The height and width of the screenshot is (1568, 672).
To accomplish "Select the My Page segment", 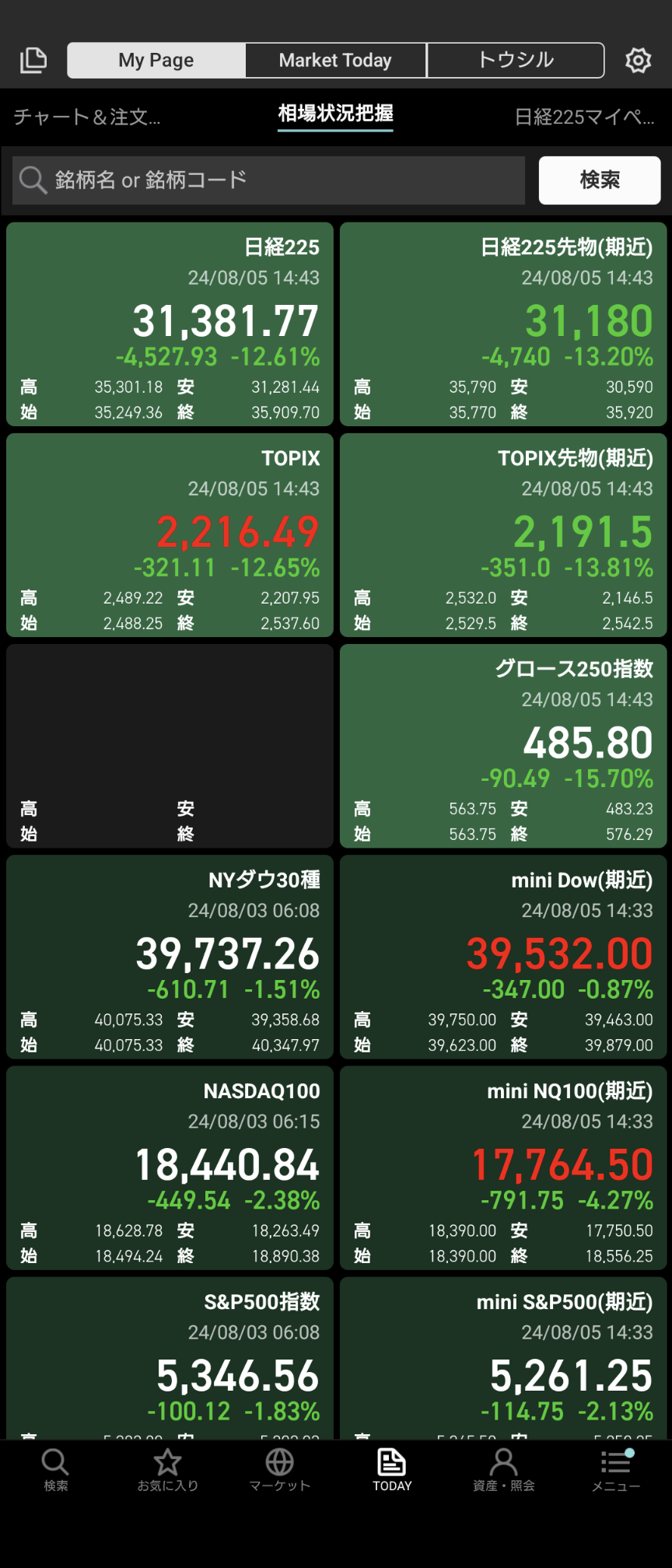I will [156, 60].
